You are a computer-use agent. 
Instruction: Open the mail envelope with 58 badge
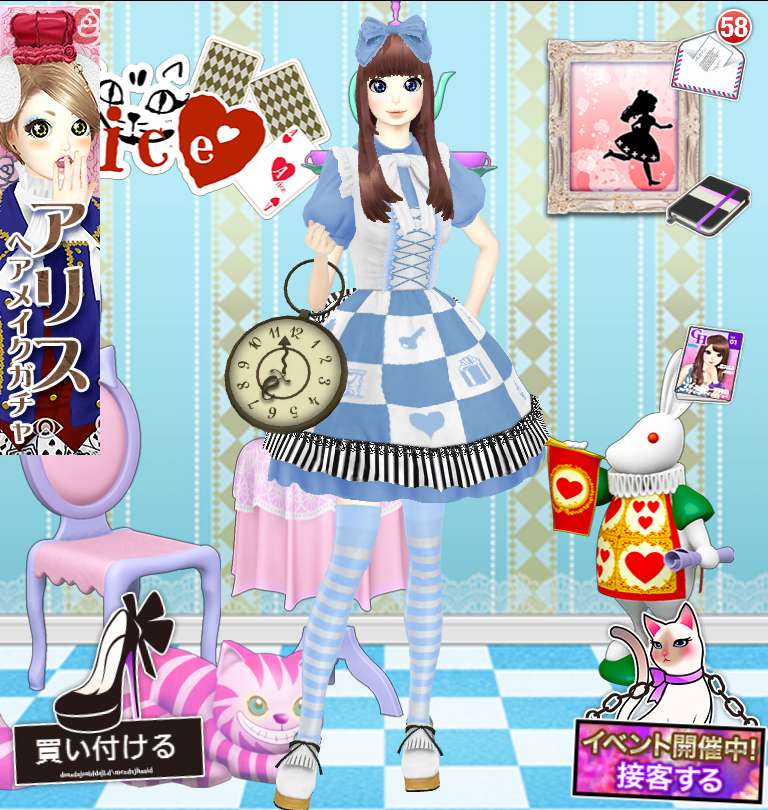[710, 59]
